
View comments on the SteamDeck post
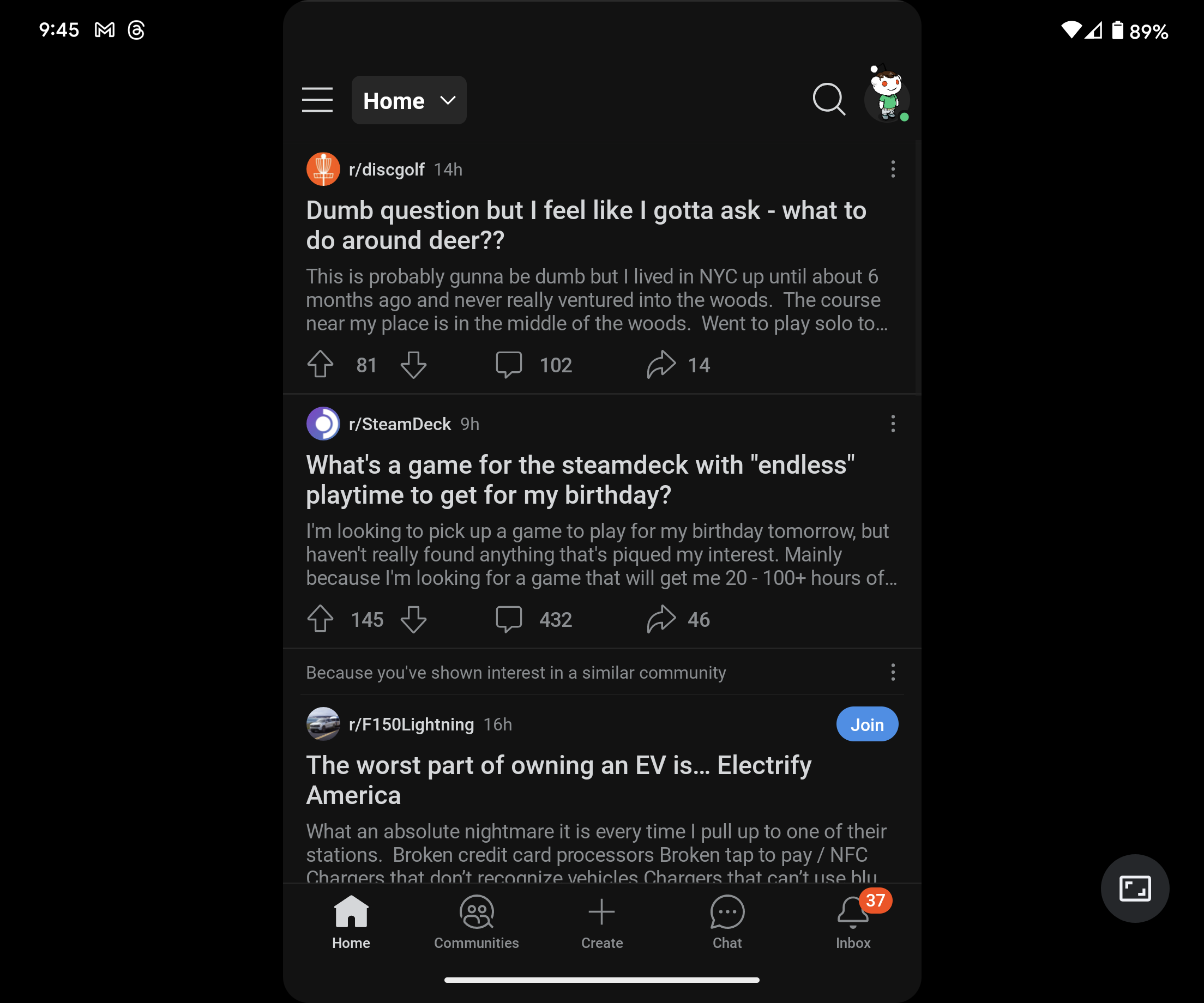point(534,619)
